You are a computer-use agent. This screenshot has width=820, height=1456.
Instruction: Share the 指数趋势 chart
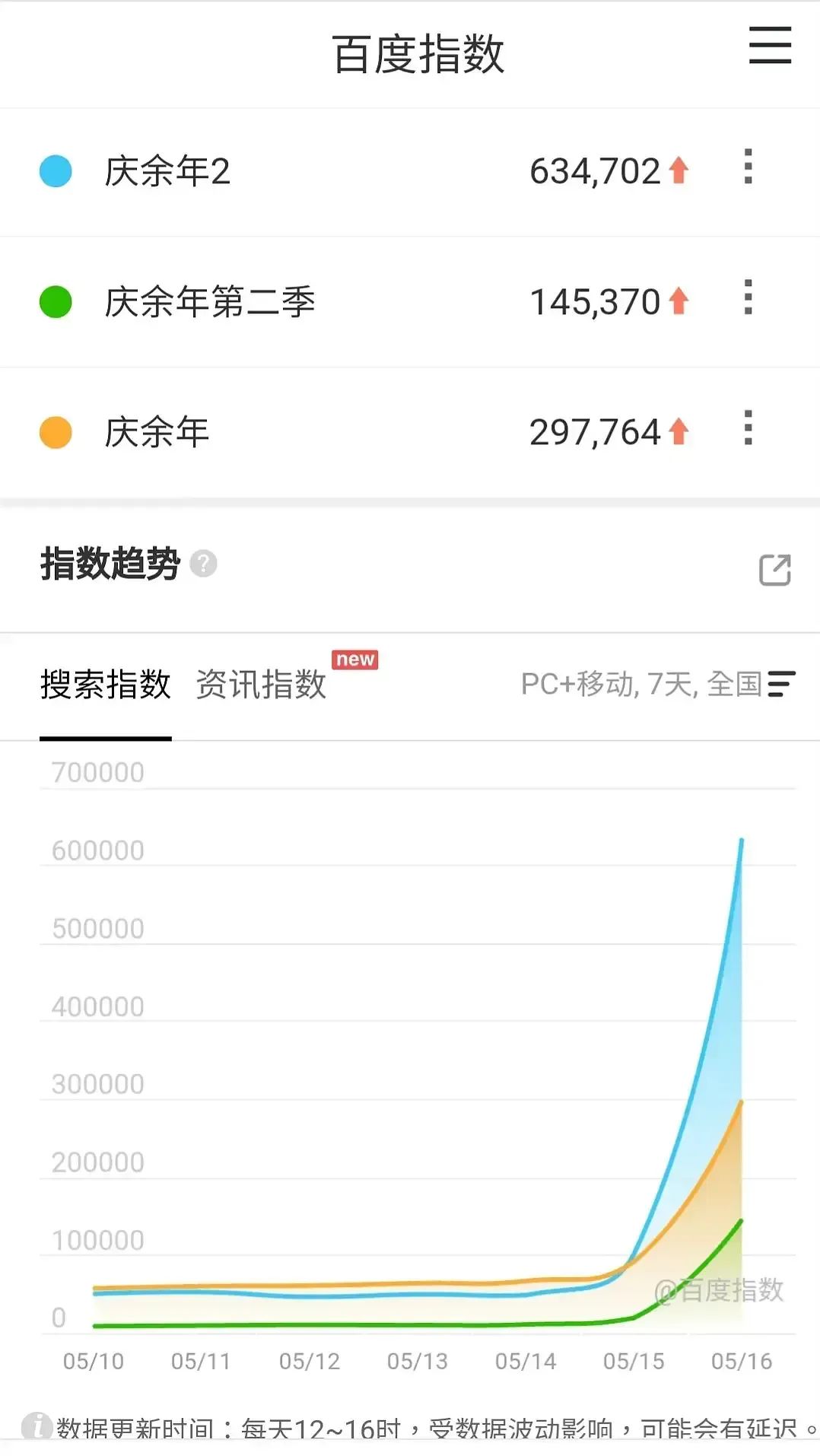click(774, 570)
